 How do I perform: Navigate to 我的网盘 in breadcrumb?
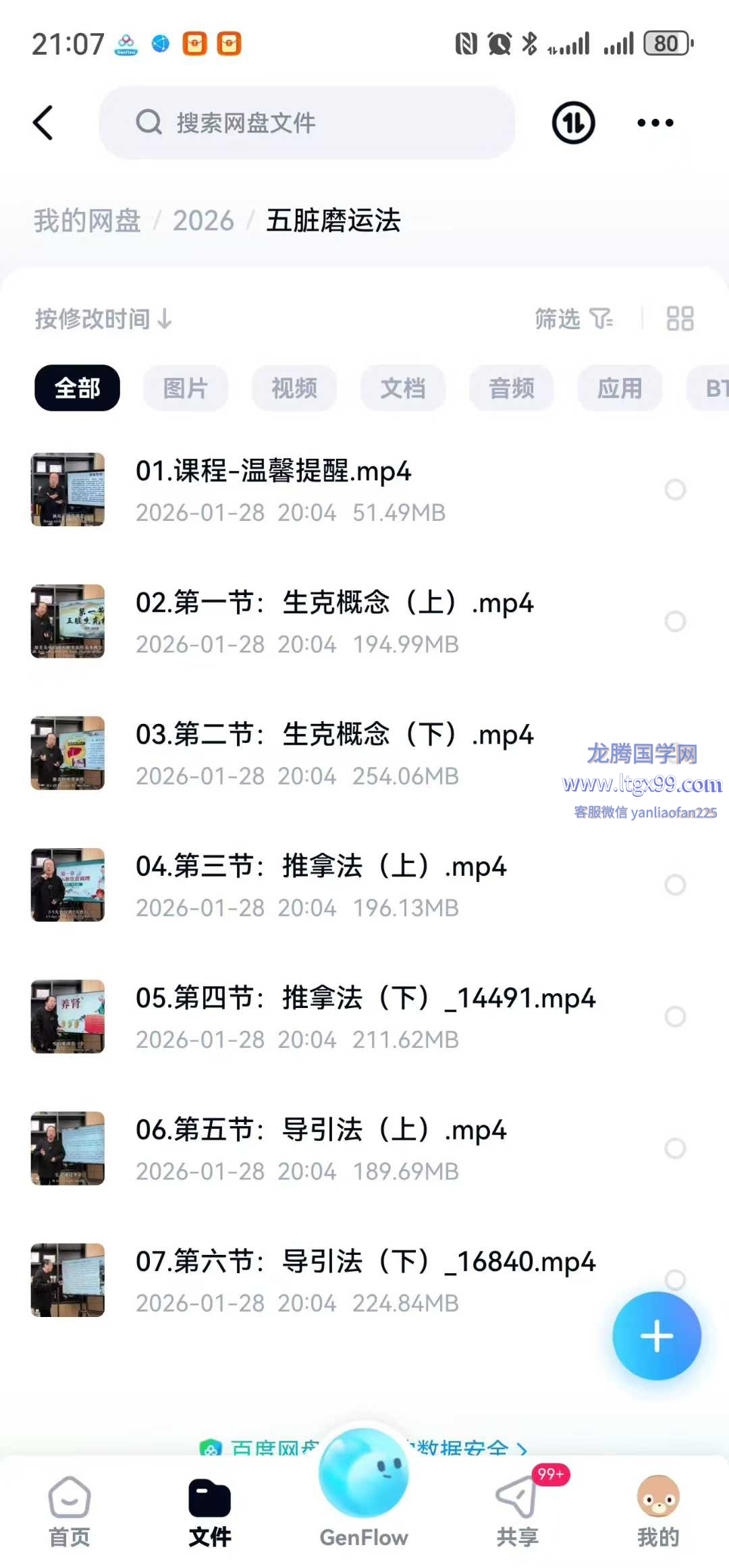(x=87, y=221)
